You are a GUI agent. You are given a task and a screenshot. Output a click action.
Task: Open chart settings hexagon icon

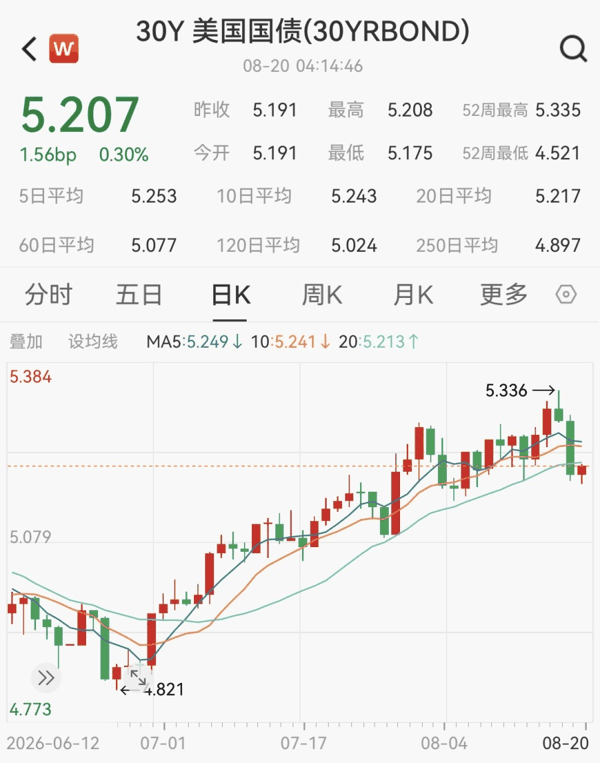pos(566,294)
